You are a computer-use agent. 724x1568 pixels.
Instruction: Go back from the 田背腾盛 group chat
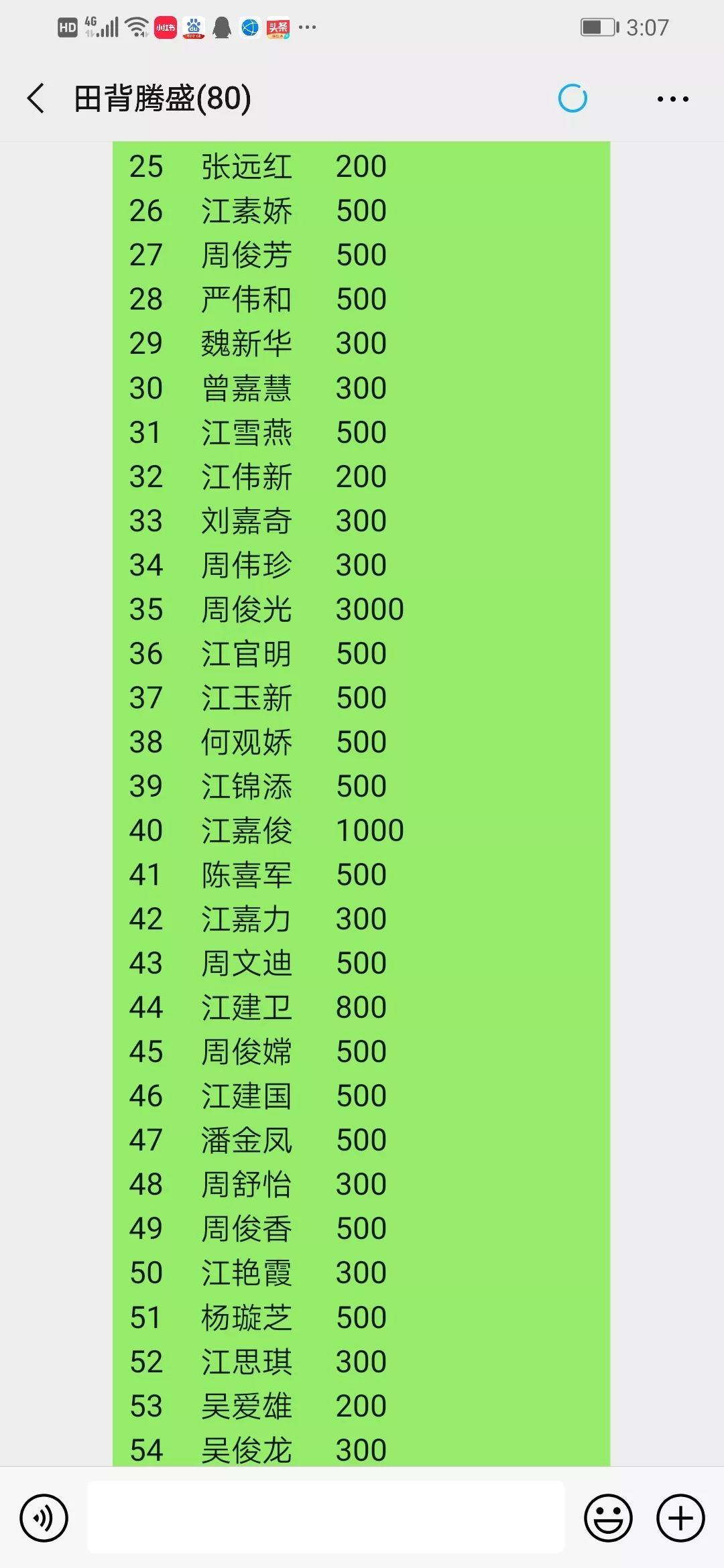(36, 99)
